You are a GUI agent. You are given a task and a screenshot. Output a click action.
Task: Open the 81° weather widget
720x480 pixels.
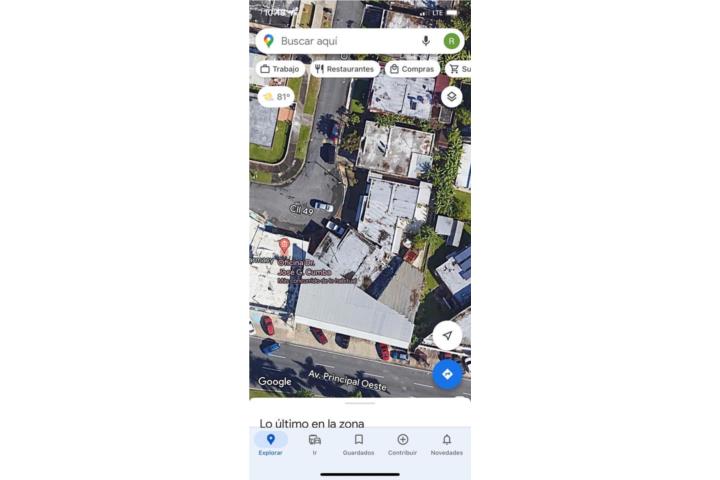[x=276, y=97]
